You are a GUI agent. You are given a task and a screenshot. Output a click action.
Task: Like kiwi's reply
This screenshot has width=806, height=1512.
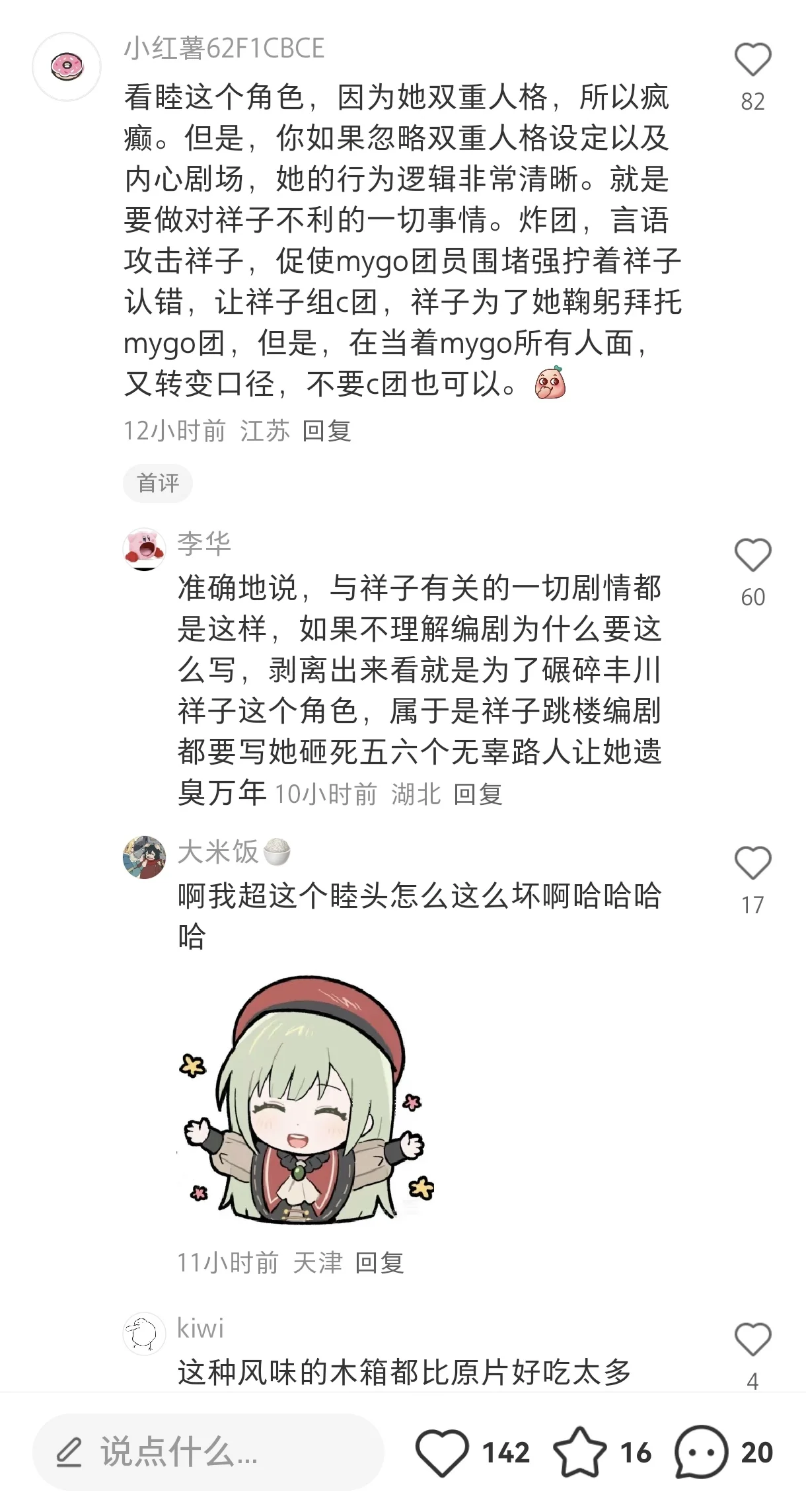[x=752, y=1340]
